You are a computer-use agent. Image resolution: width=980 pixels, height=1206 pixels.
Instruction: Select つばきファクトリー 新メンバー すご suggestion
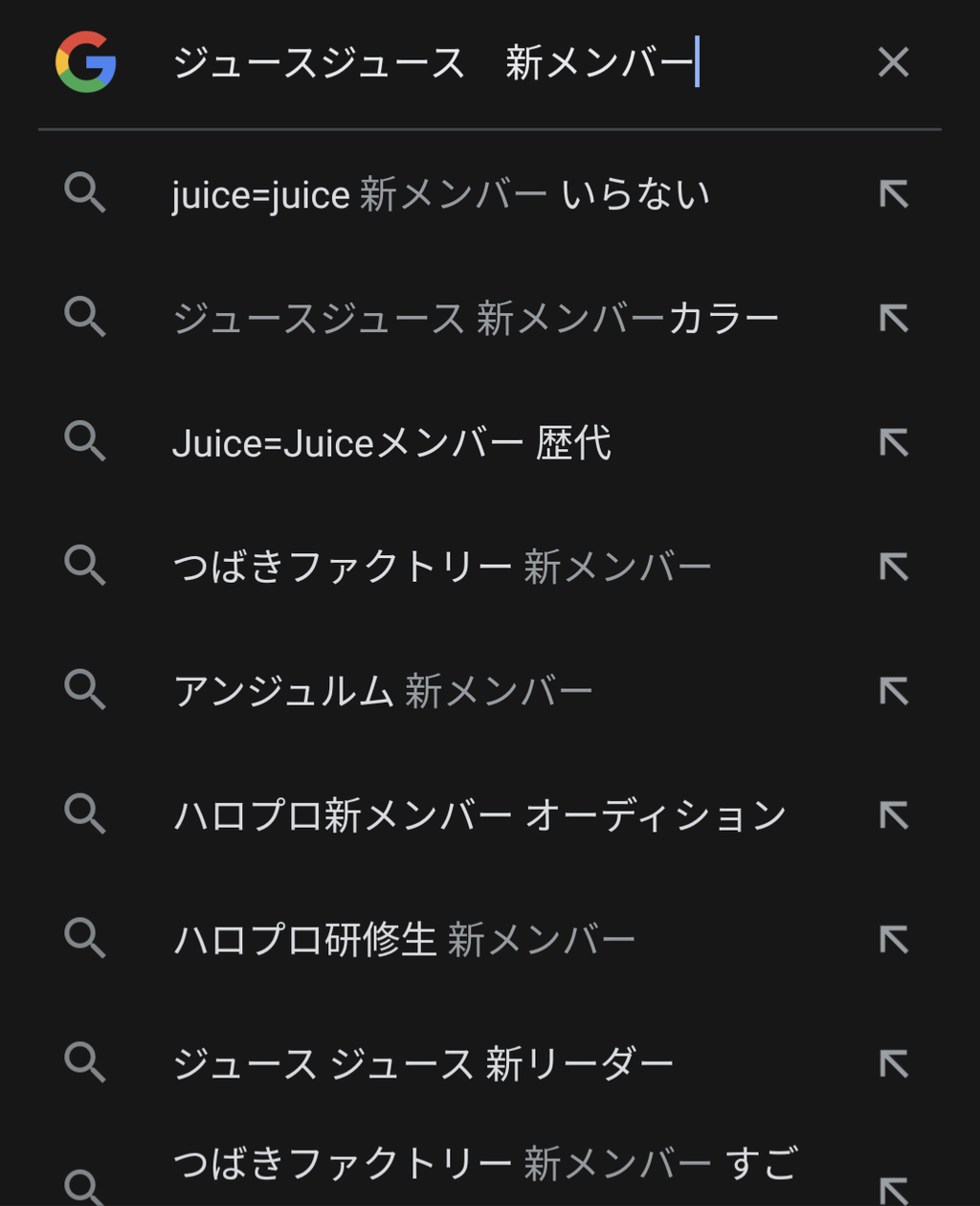tap(484, 1164)
